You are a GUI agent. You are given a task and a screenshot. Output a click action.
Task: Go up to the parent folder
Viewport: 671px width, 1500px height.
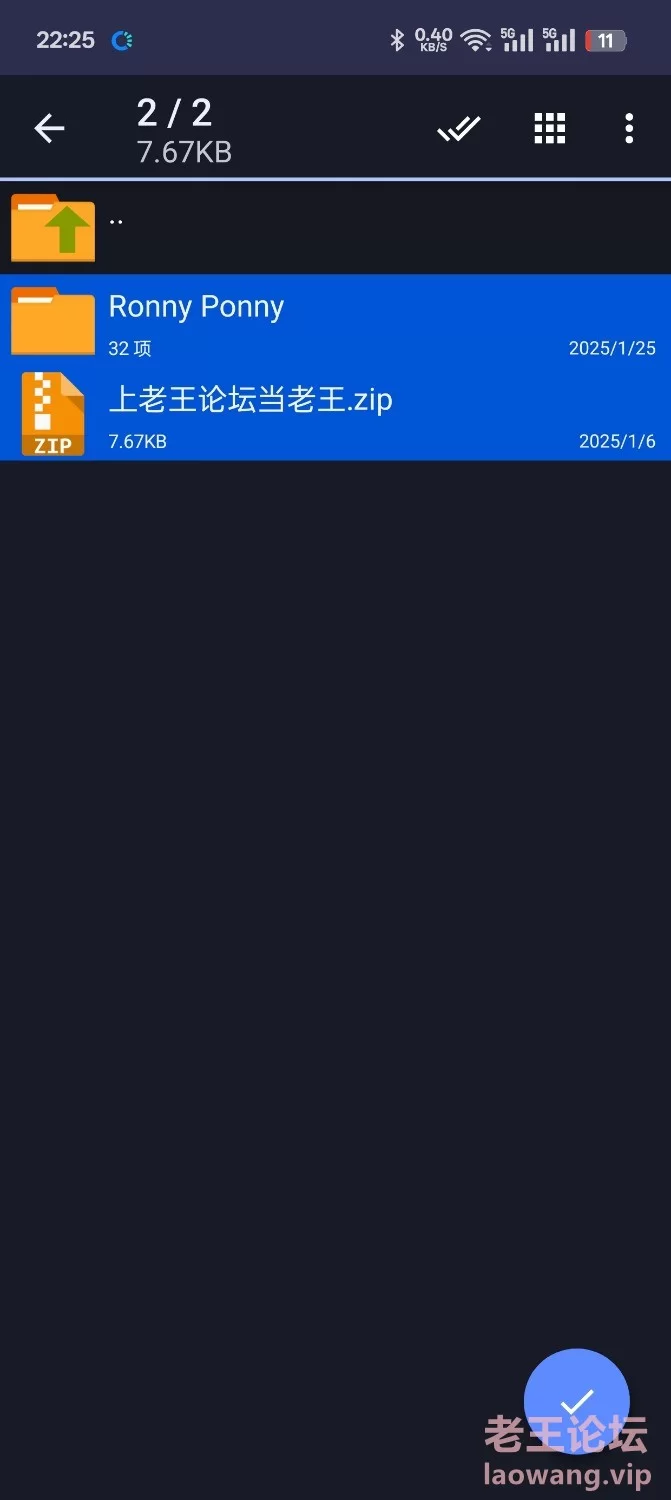click(335, 228)
